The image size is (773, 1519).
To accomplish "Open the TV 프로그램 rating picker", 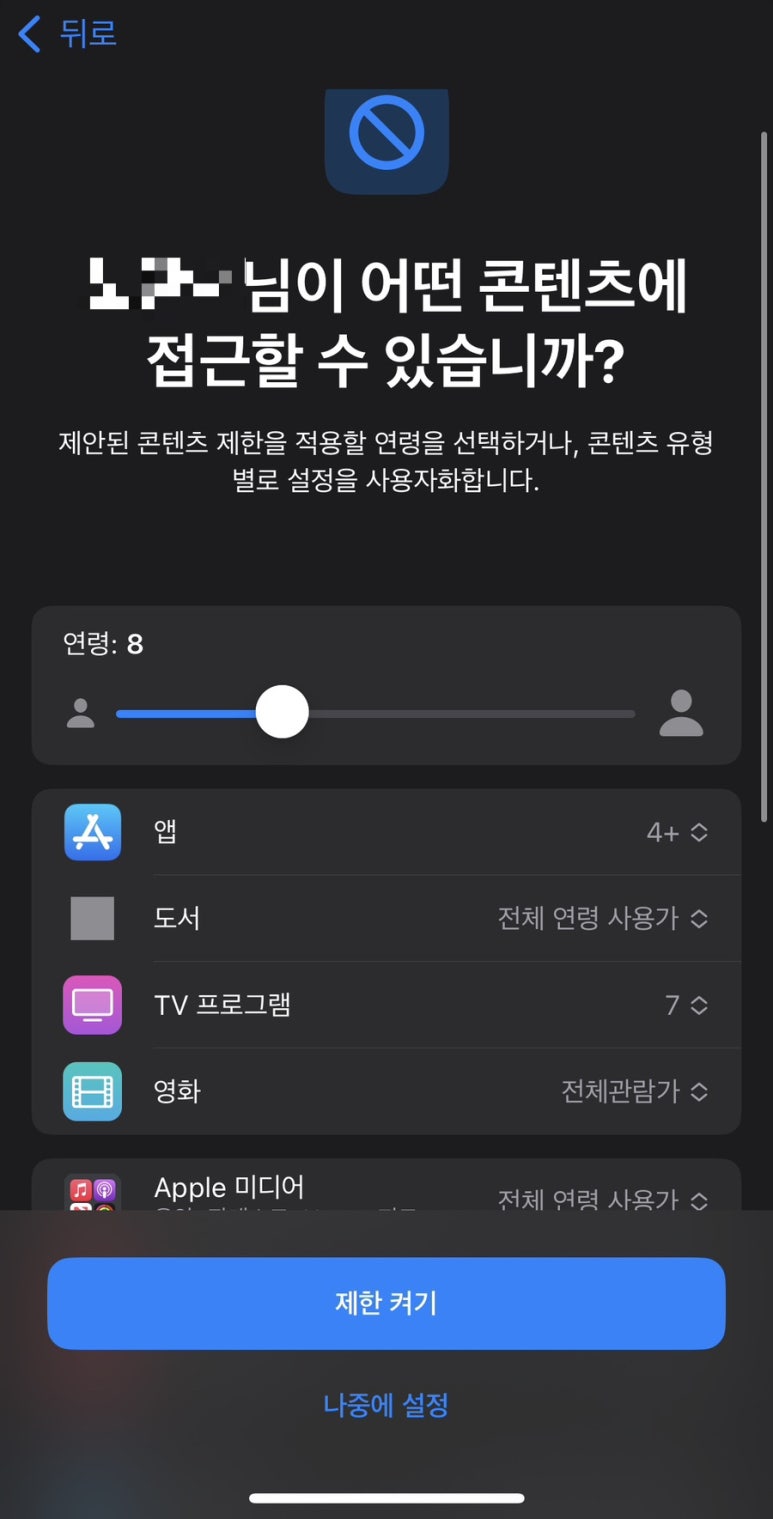I will point(686,1005).
